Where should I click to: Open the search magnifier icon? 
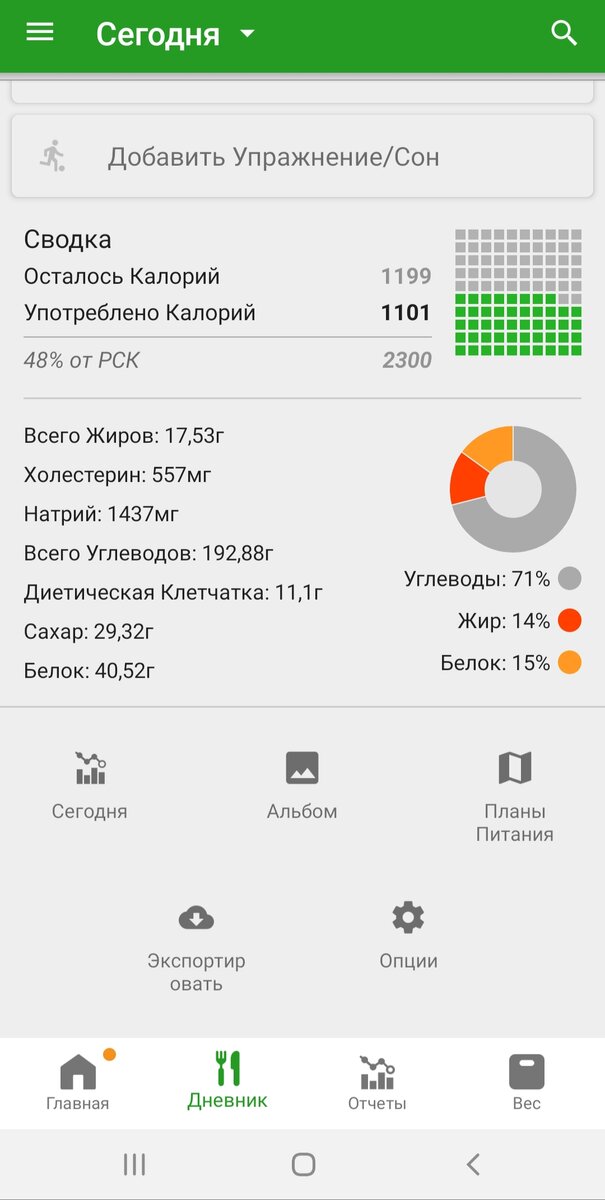[564, 34]
